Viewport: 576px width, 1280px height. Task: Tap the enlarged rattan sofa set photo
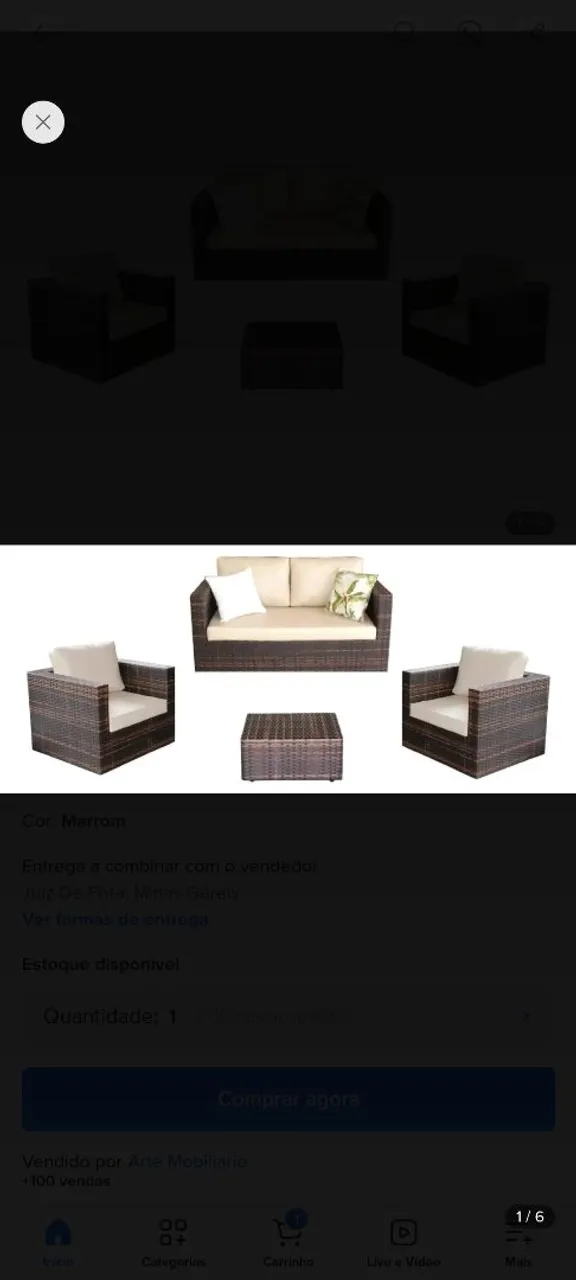pyautogui.click(x=288, y=669)
